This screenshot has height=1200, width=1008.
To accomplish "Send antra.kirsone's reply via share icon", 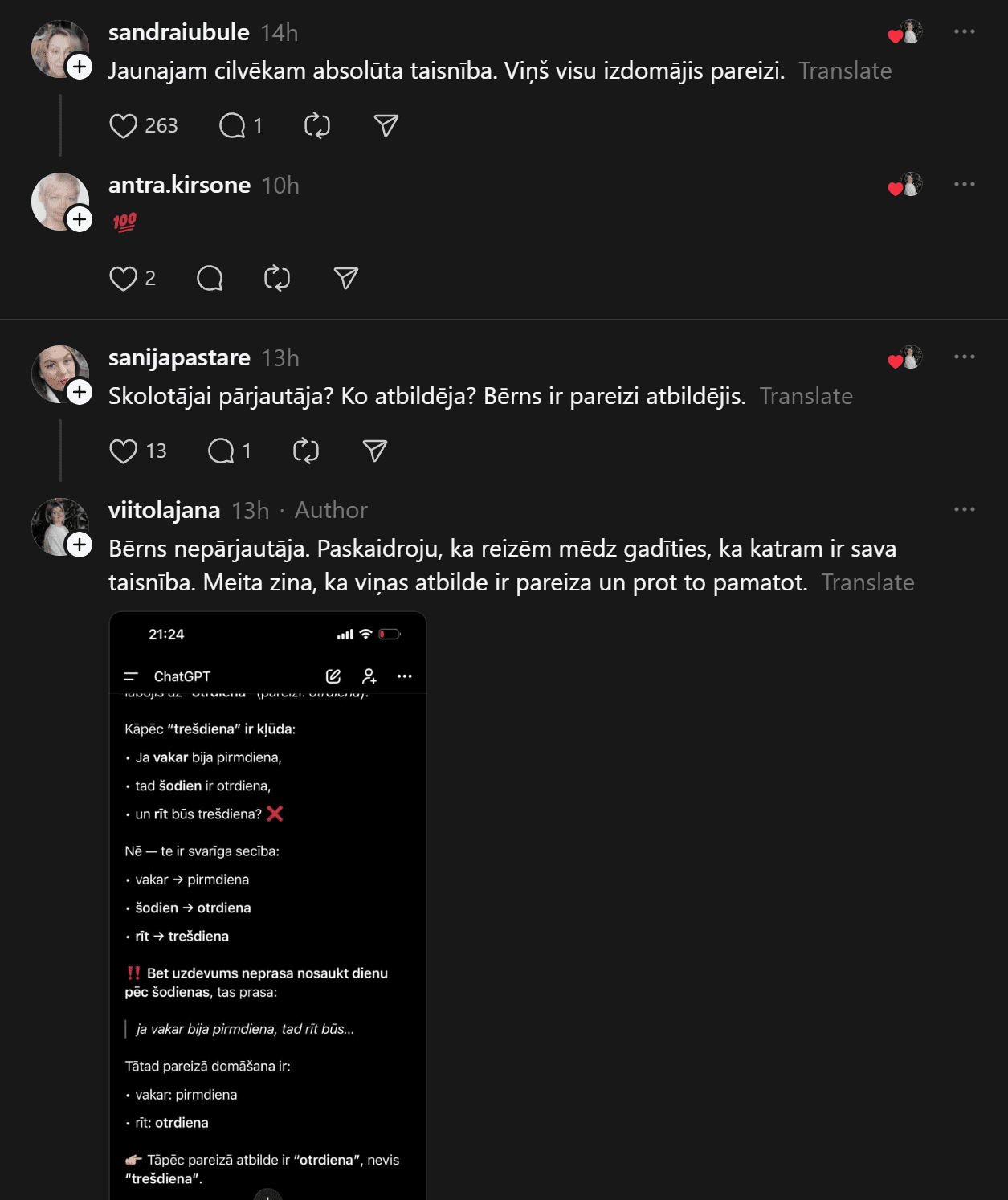I will (x=346, y=279).
